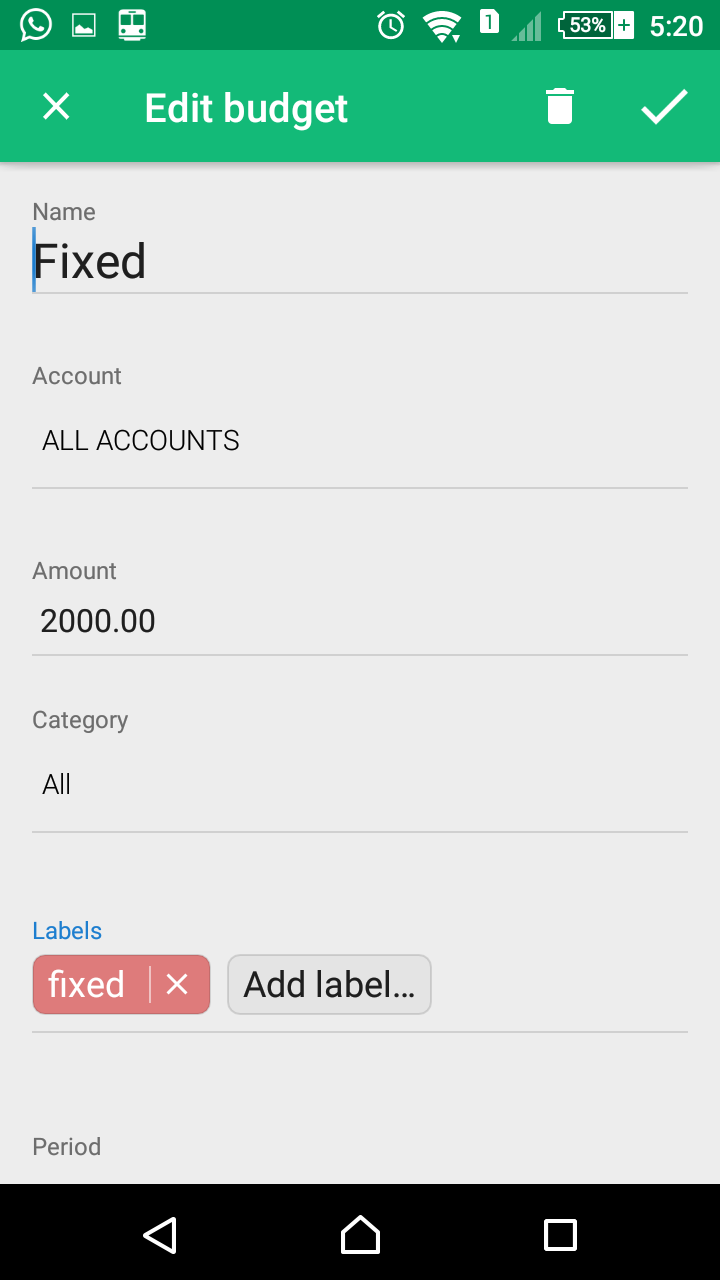Tap the blue Labels link
This screenshot has width=720, height=1280.
[66, 930]
